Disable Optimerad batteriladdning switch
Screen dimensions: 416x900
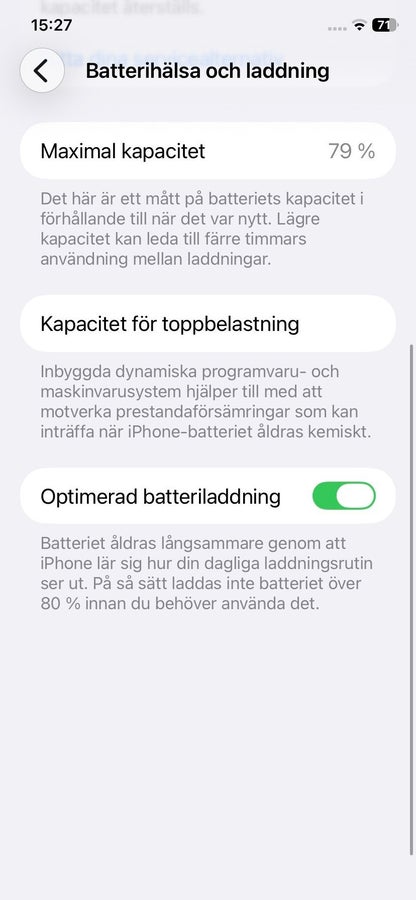pos(344,496)
